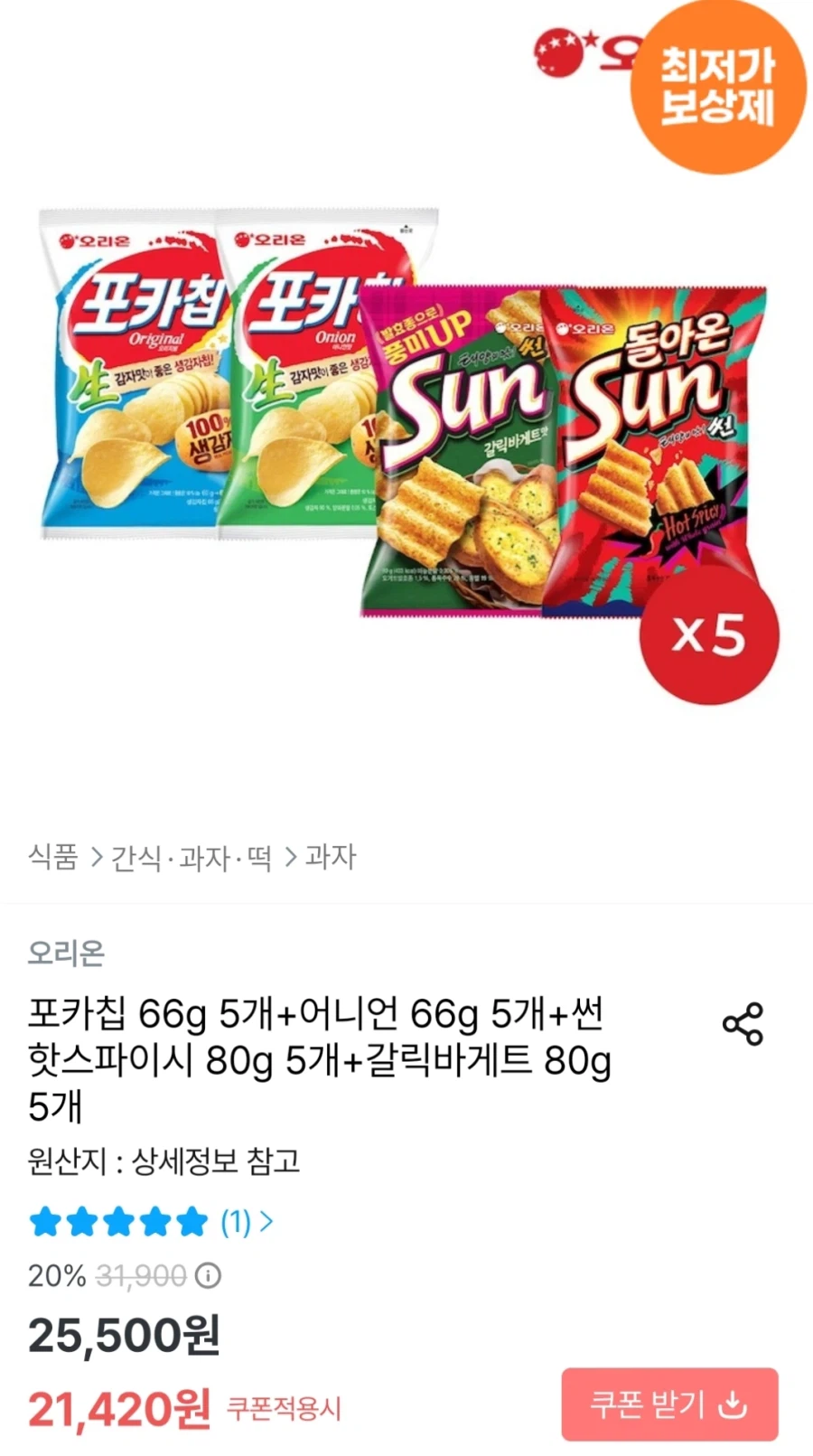Tap the orange 최저가 보상제 badge

718,86
